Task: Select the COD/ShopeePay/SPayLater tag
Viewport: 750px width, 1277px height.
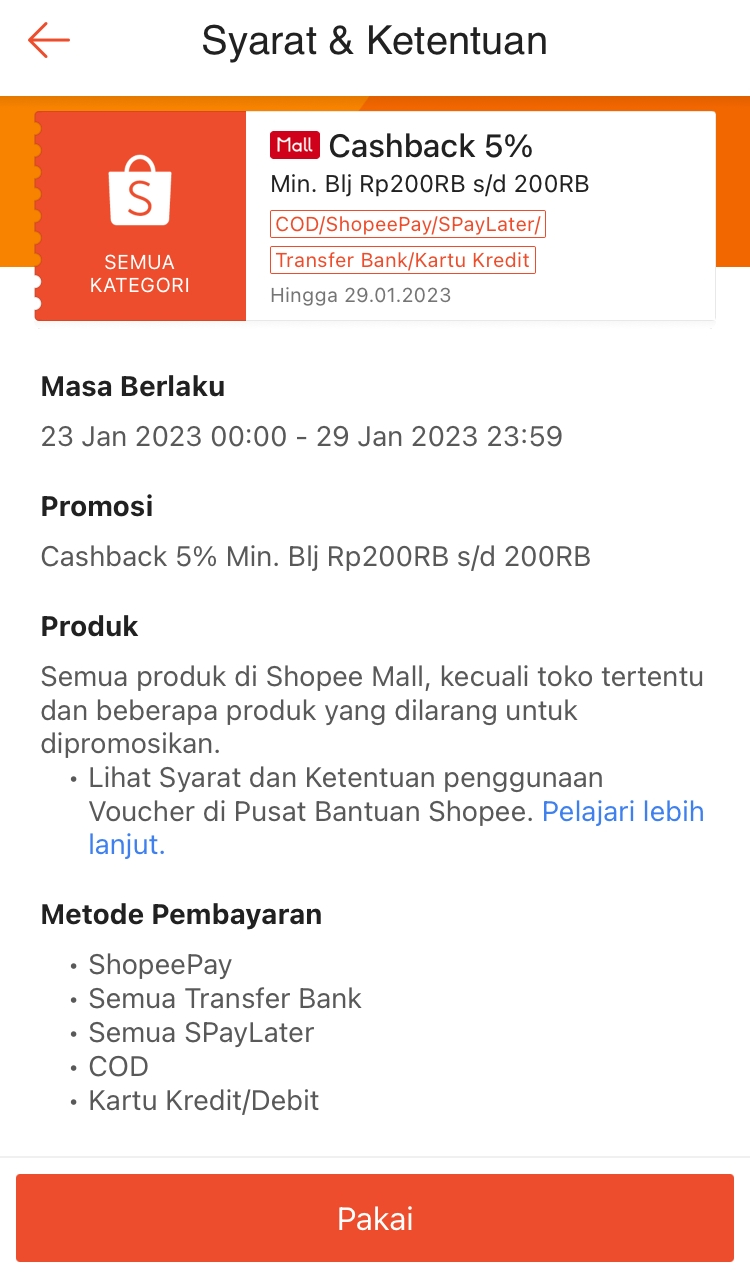Action: pyautogui.click(x=407, y=223)
